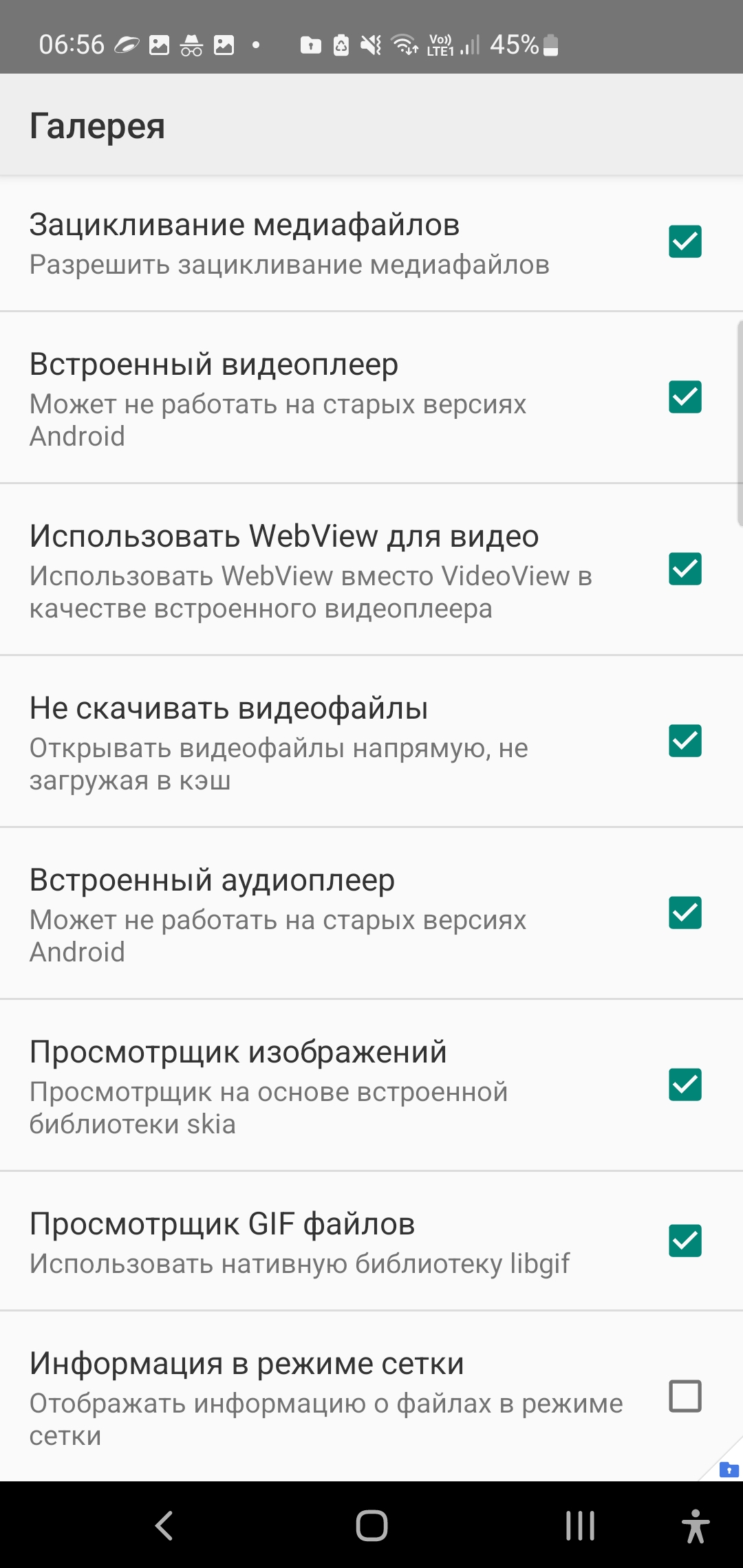Disable Просмотрщик изображений checkbox
This screenshot has height=1568, width=743.
point(685,1085)
